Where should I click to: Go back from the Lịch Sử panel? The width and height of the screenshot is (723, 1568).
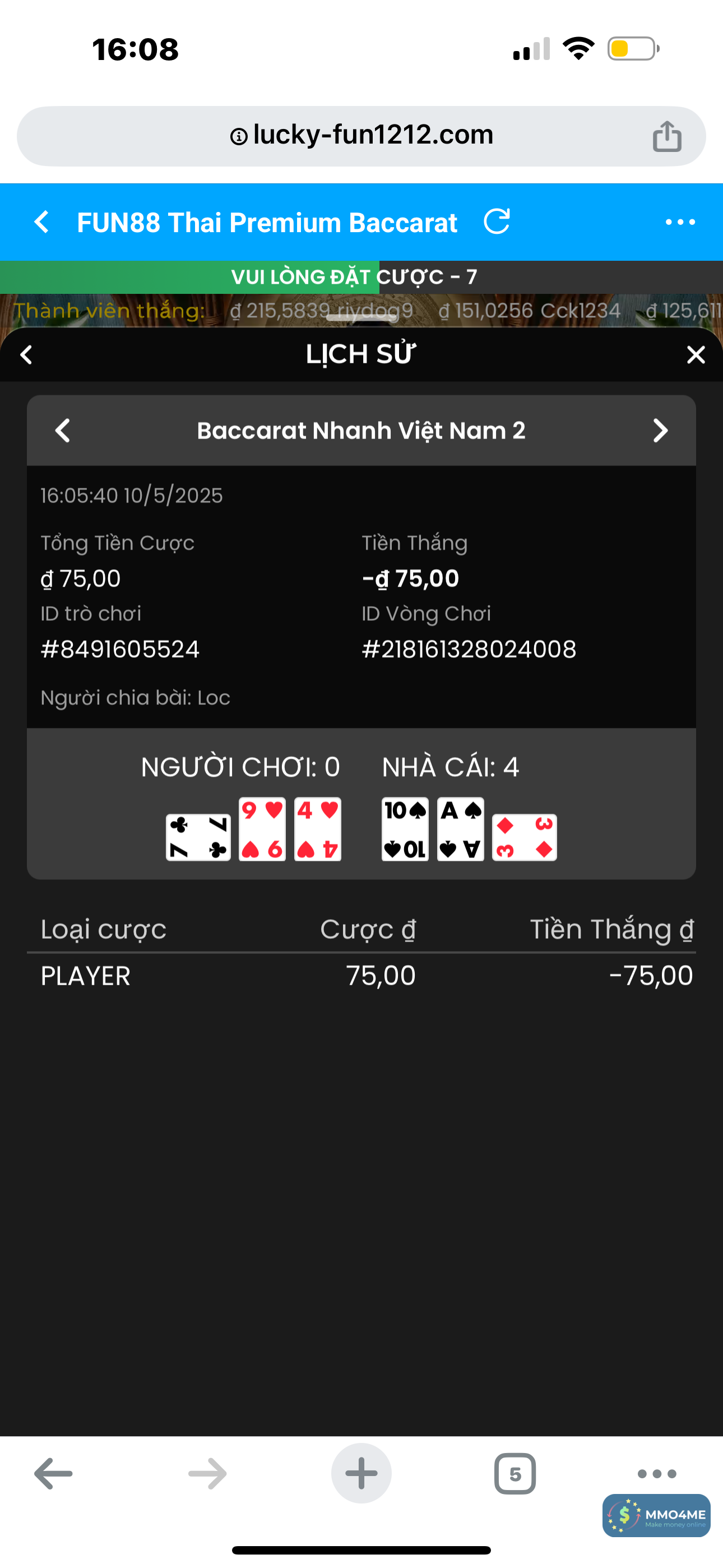[x=26, y=355]
